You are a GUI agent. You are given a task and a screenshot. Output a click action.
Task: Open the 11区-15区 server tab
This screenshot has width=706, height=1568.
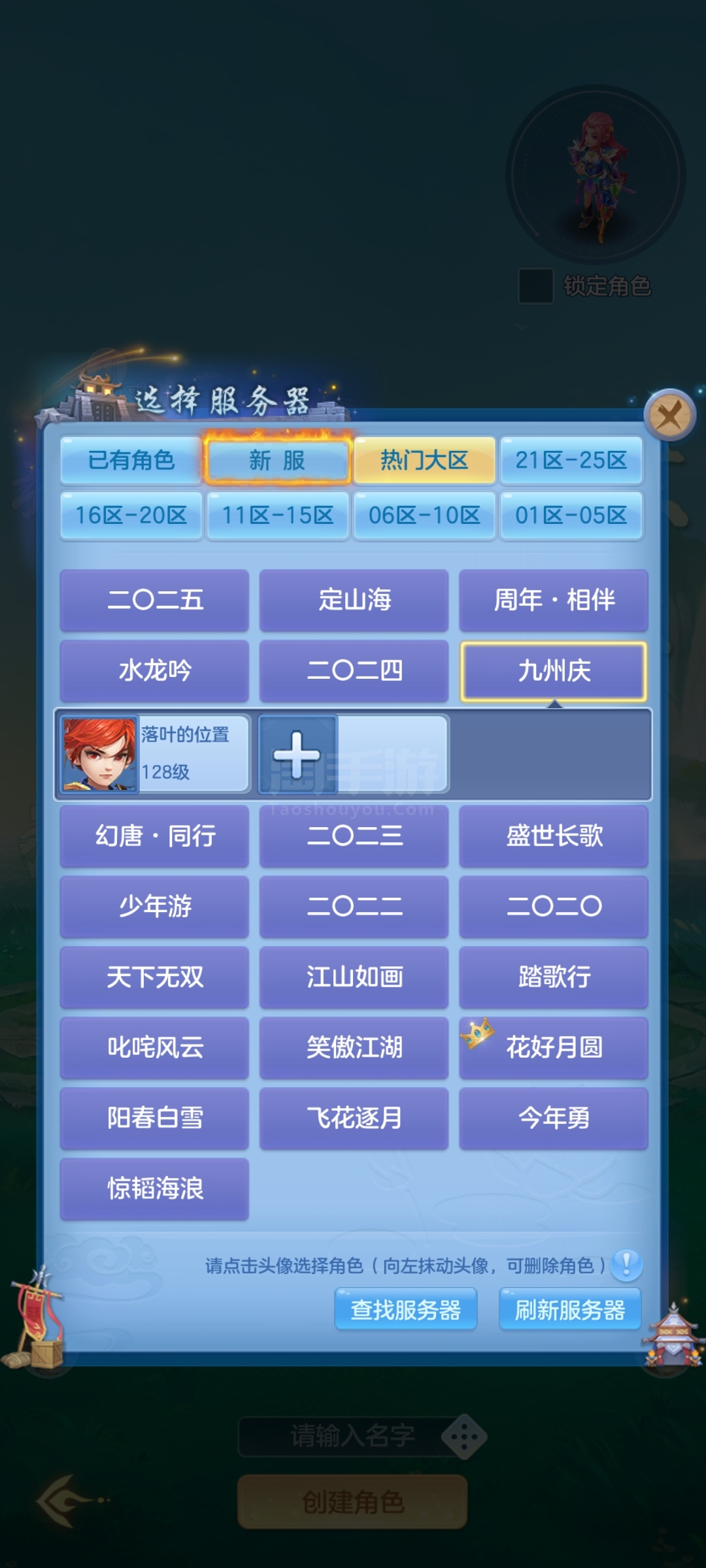(277, 515)
